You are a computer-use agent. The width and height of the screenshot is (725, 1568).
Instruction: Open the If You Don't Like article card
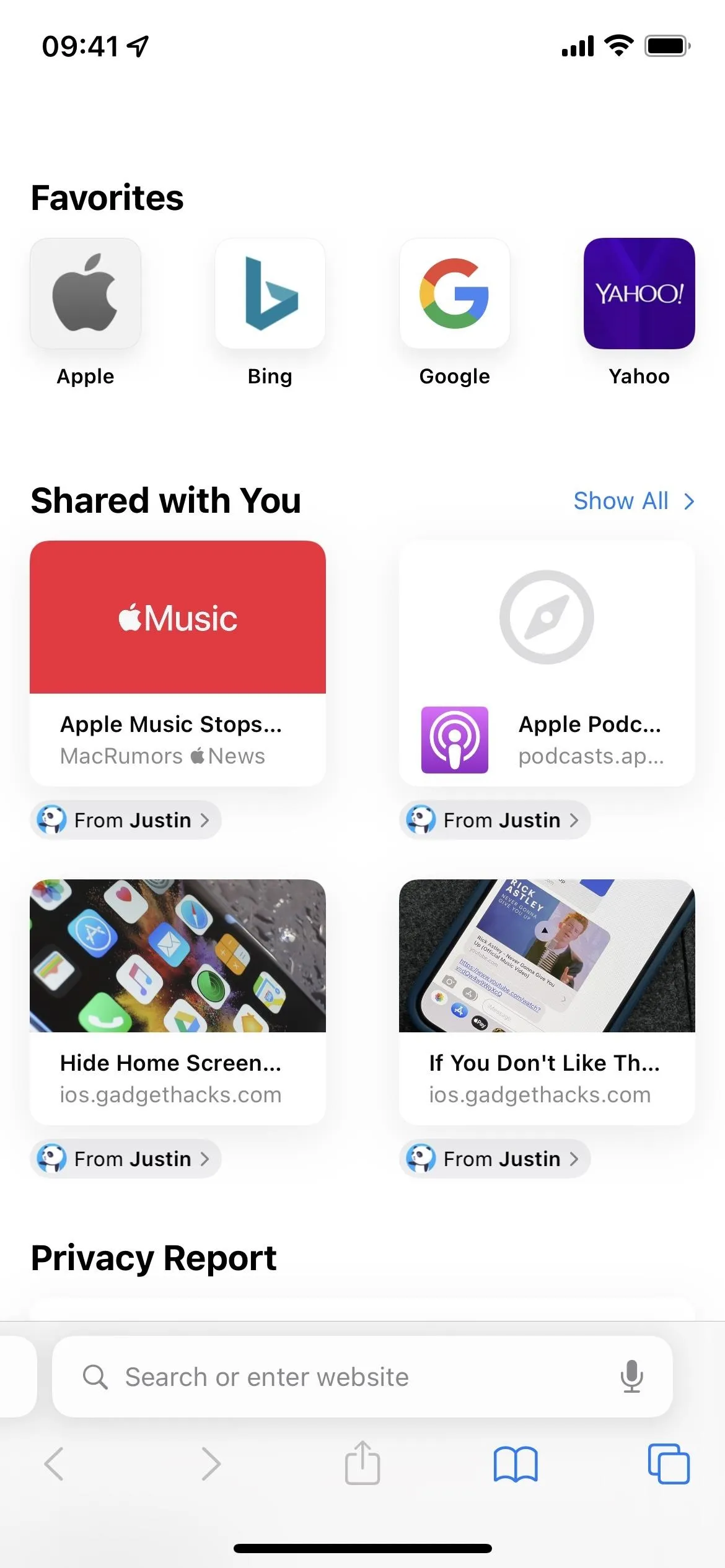[547, 1002]
